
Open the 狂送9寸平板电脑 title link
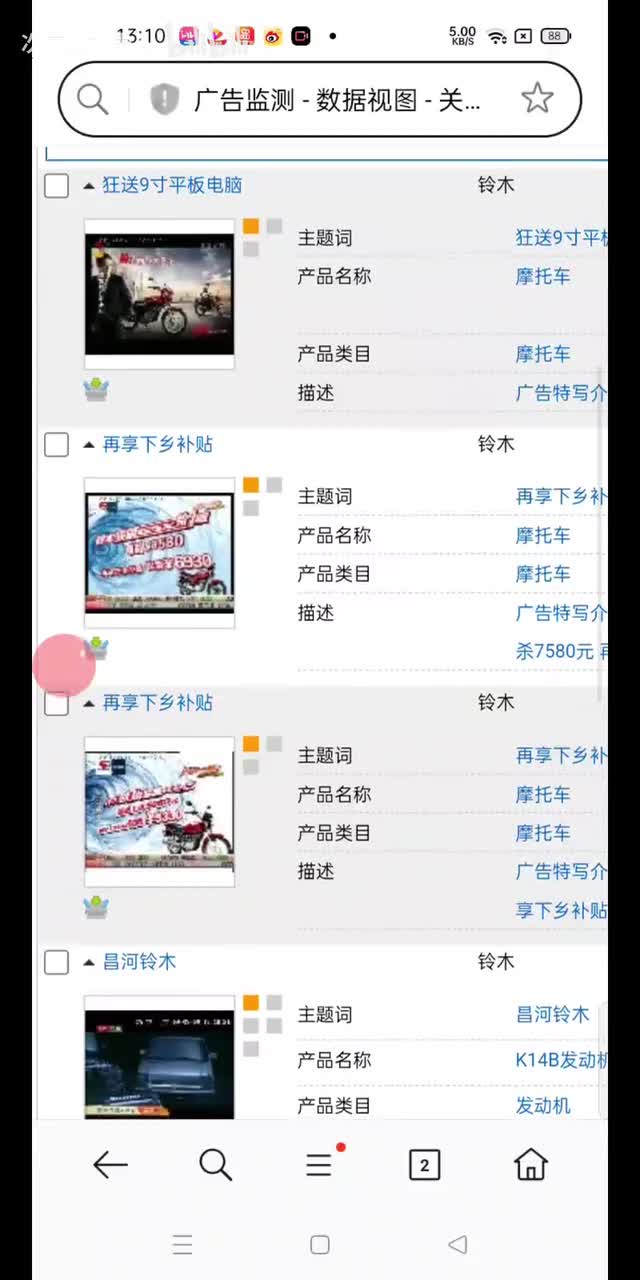[172, 185]
